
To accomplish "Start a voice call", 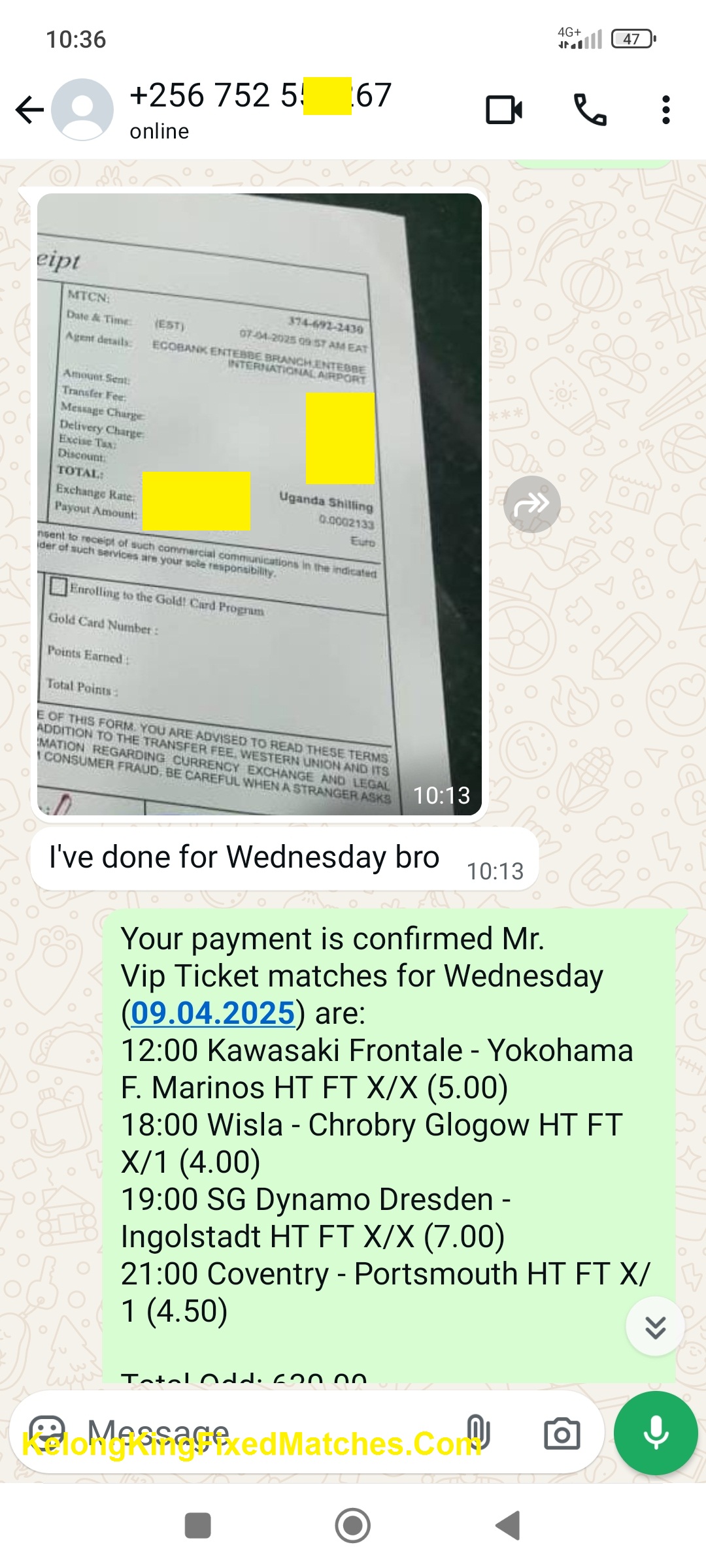I will [x=590, y=110].
